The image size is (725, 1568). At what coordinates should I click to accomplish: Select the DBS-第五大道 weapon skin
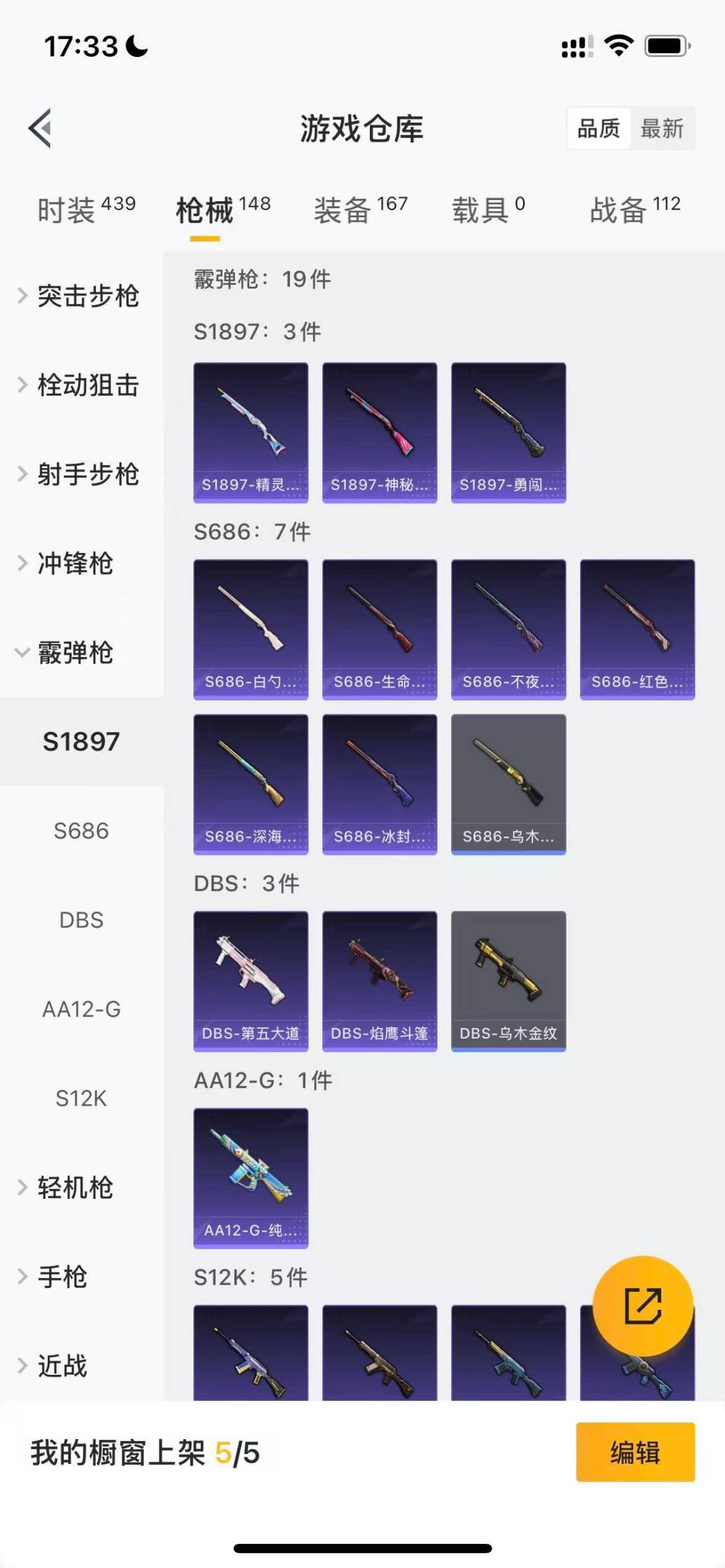click(250, 981)
